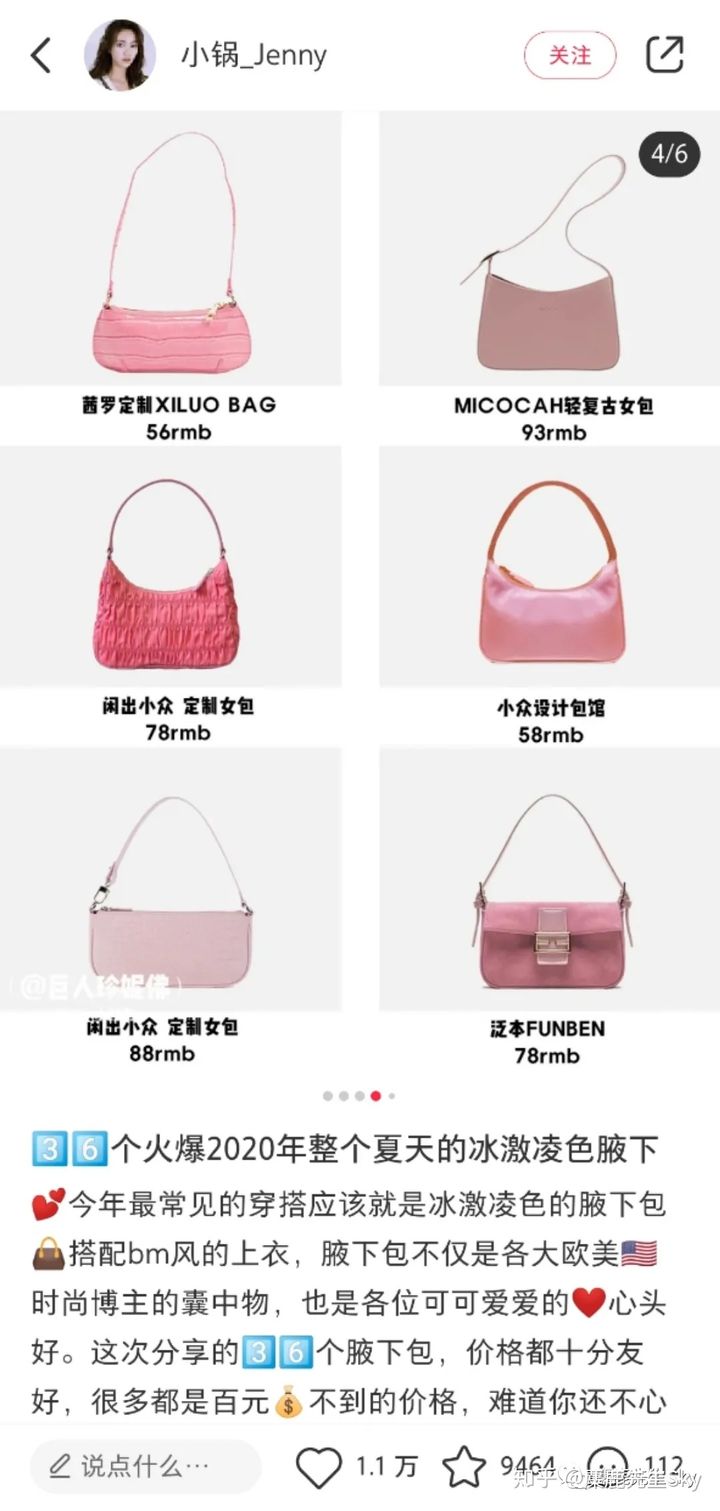Save the post with the star icon
The height and width of the screenshot is (1511, 720).
464,1467
